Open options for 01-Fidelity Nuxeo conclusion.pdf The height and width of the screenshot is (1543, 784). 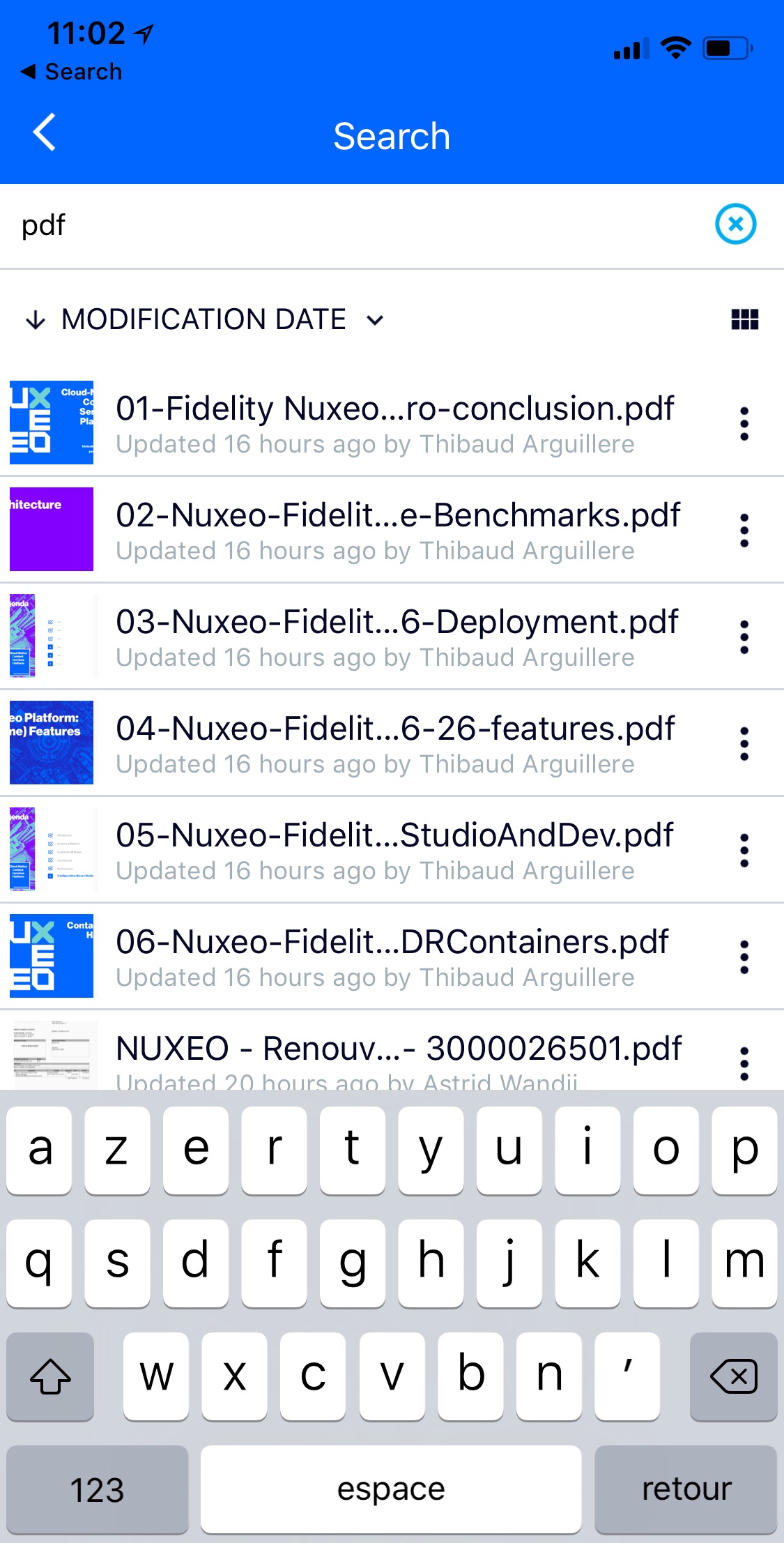point(744,424)
